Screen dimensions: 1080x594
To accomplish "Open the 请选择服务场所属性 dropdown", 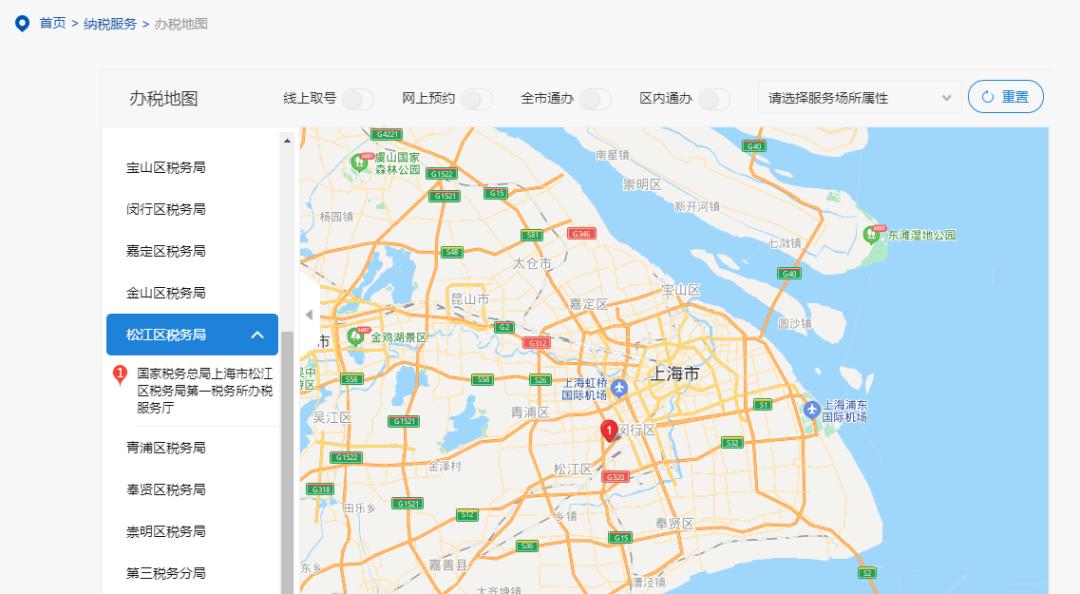I will [x=859, y=98].
